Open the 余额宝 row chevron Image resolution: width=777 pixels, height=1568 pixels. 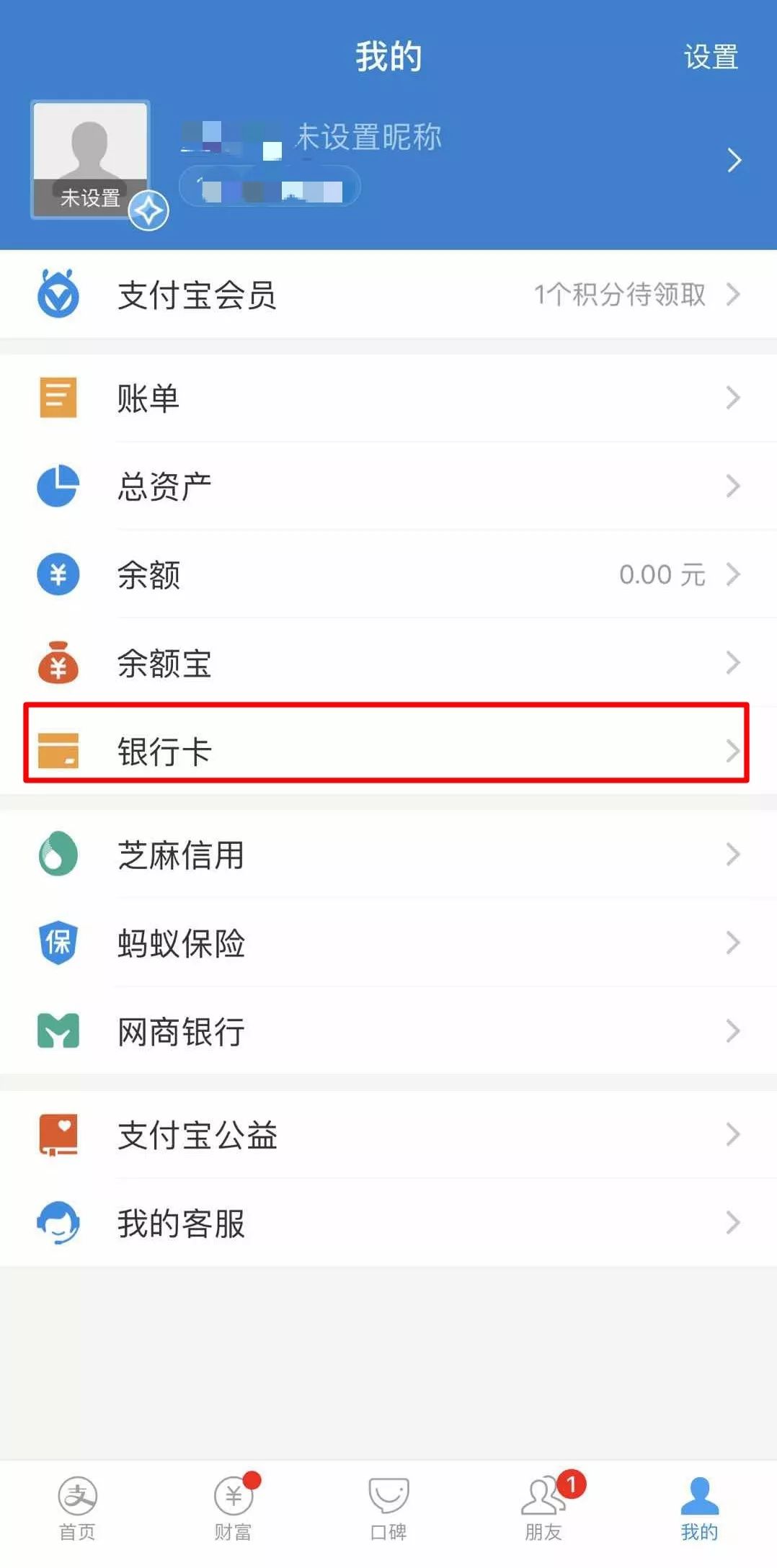click(x=734, y=663)
